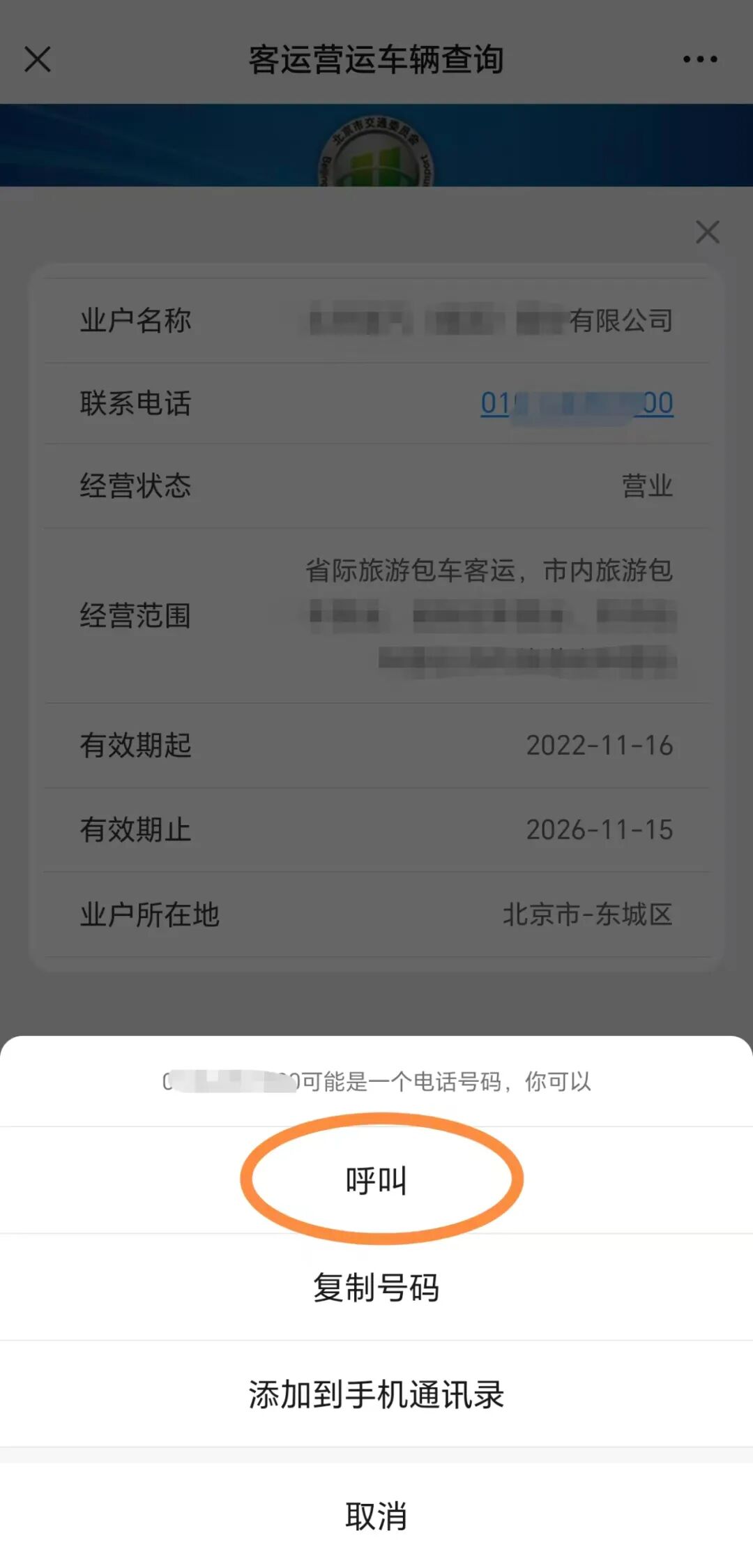Open the three-dot overflow menu
This screenshot has height=1568, width=753.
tap(699, 59)
